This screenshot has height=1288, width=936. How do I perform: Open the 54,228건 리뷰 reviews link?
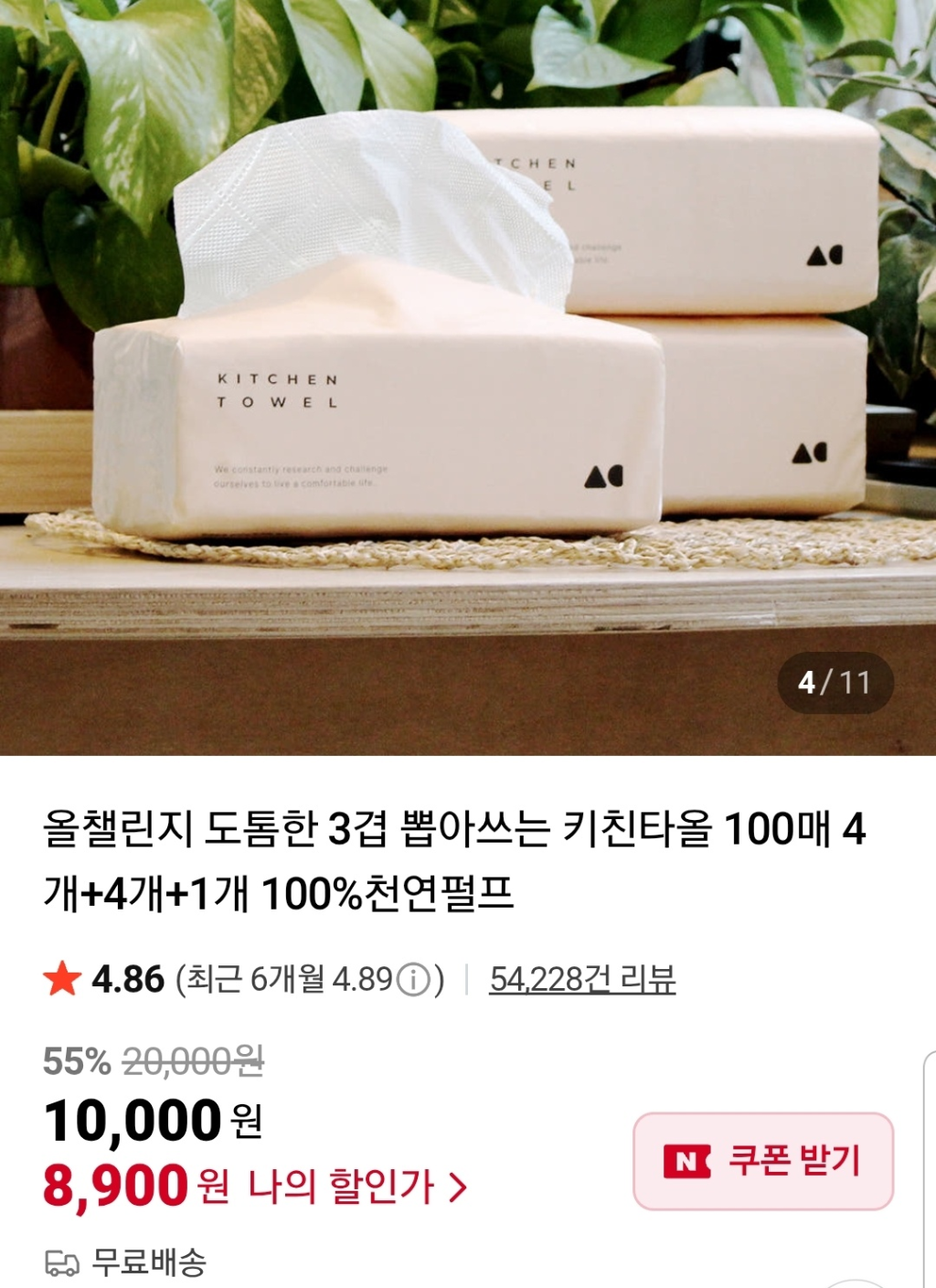(582, 979)
